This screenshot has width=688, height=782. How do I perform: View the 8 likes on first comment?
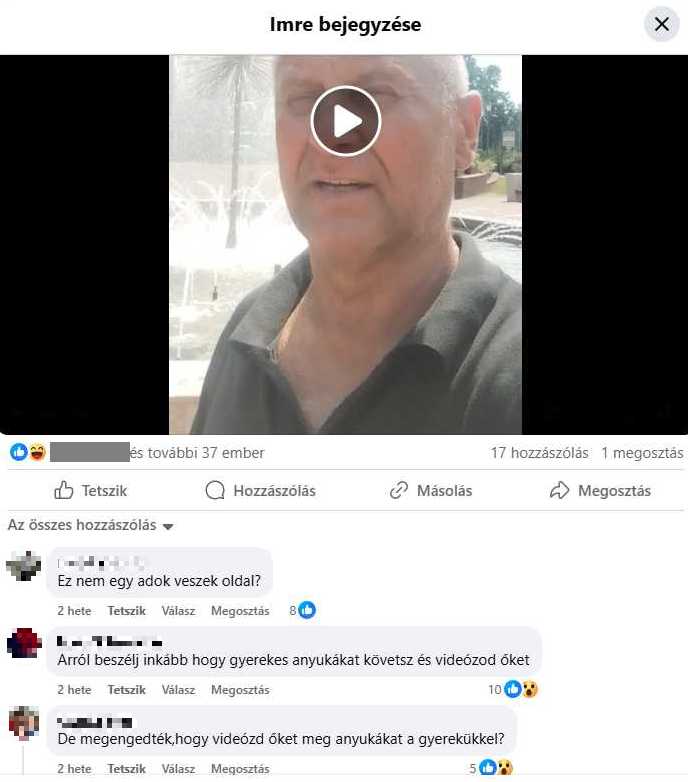(302, 610)
